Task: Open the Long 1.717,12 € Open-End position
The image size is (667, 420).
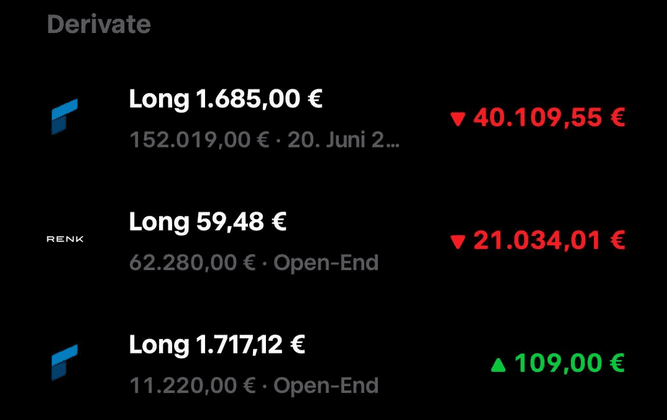Action: pyautogui.click(x=217, y=346)
